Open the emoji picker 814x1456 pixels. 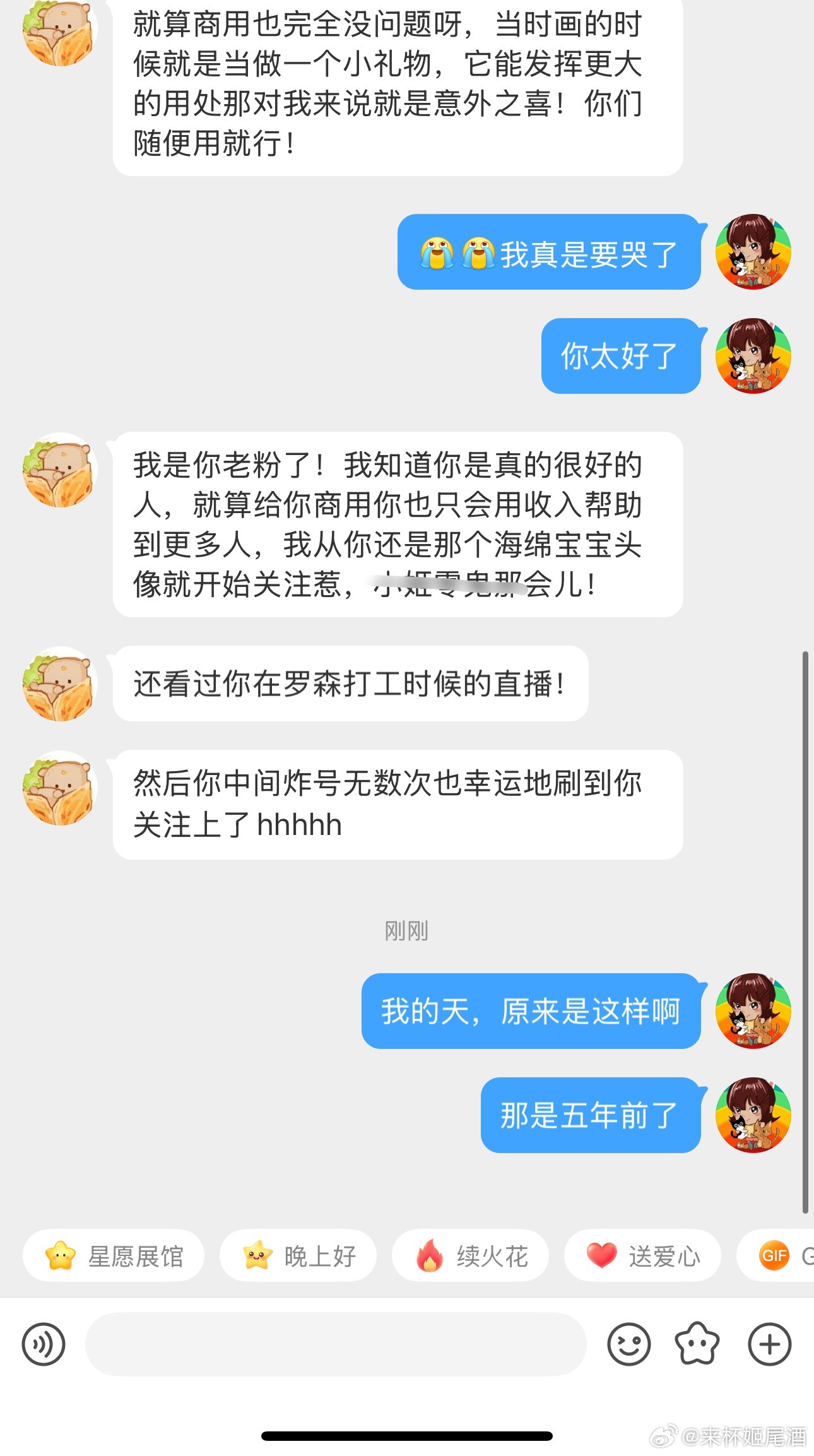click(628, 1344)
